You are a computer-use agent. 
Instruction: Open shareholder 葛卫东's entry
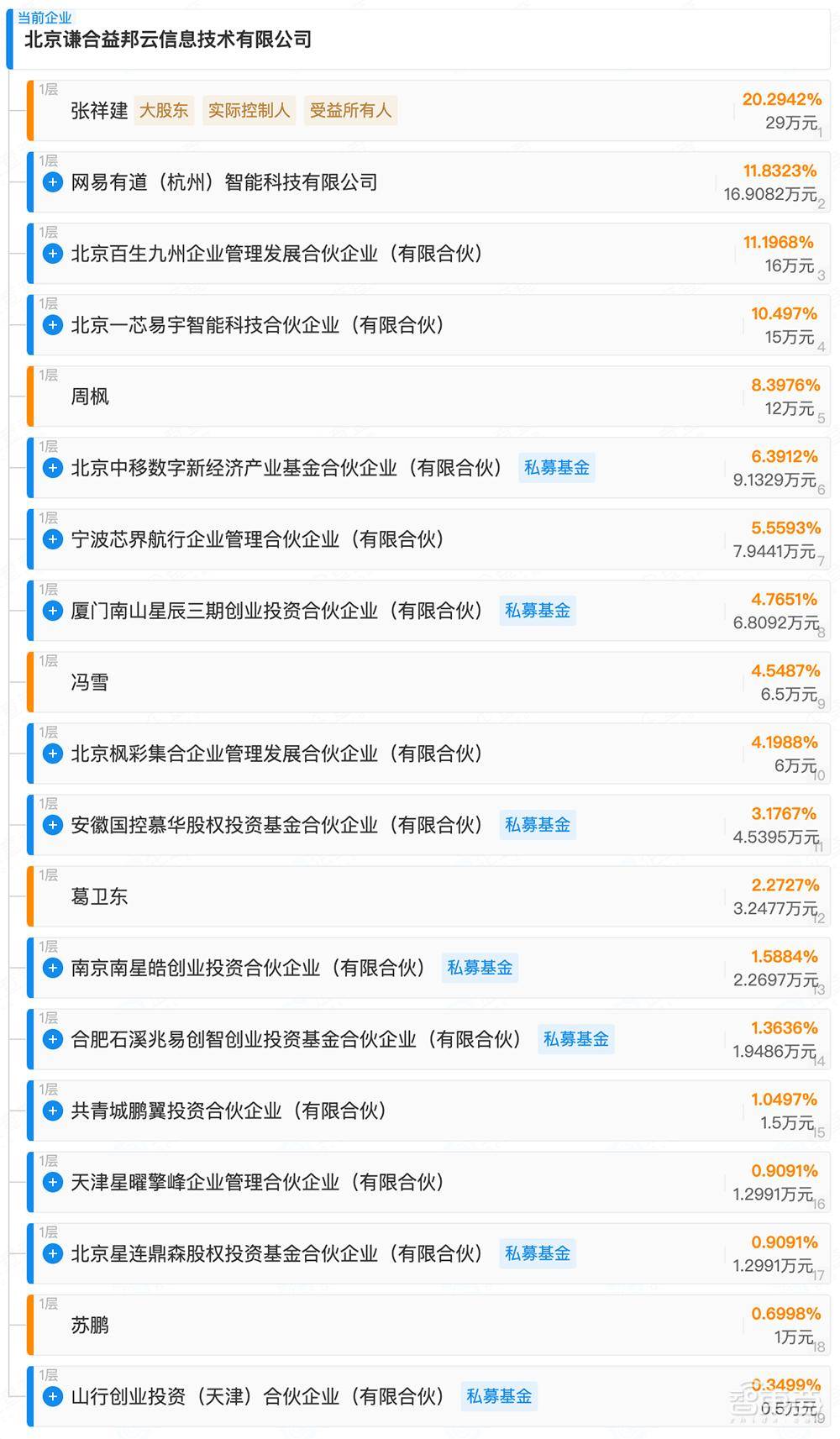pyautogui.click(x=99, y=896)
